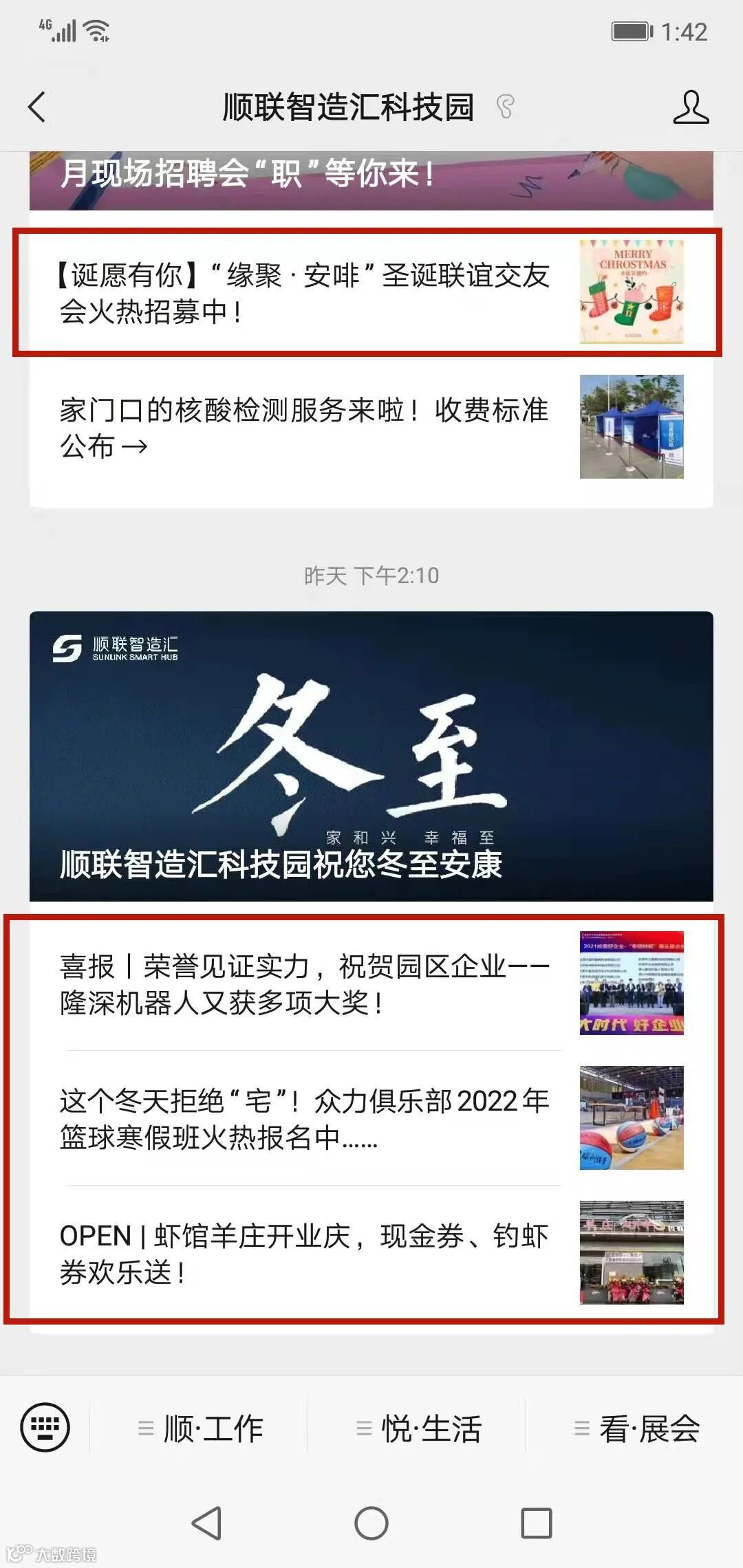The image size is (743, 1568).
Task: Tap the system home button
Action: pos(371,1523)
